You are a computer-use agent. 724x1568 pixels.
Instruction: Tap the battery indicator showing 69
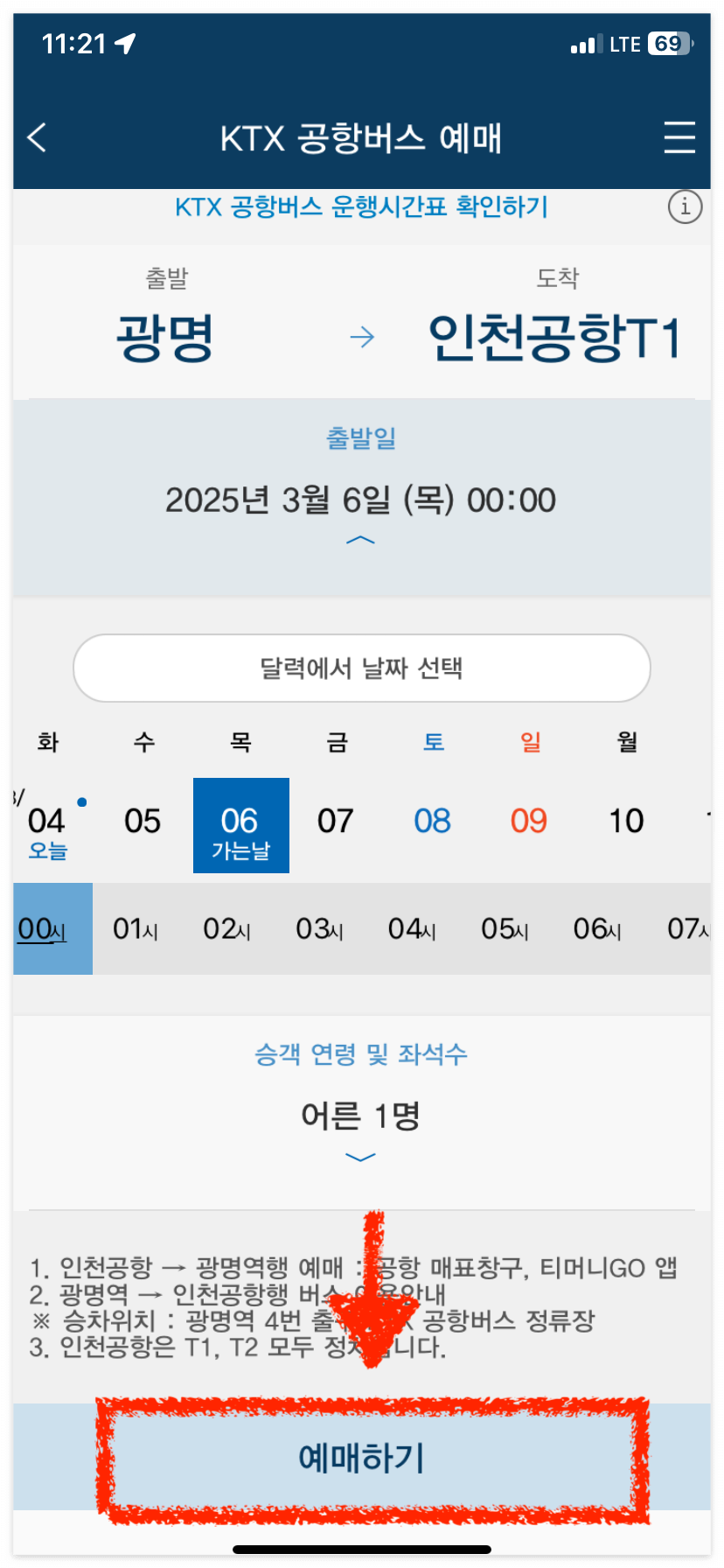click(670, 43)
